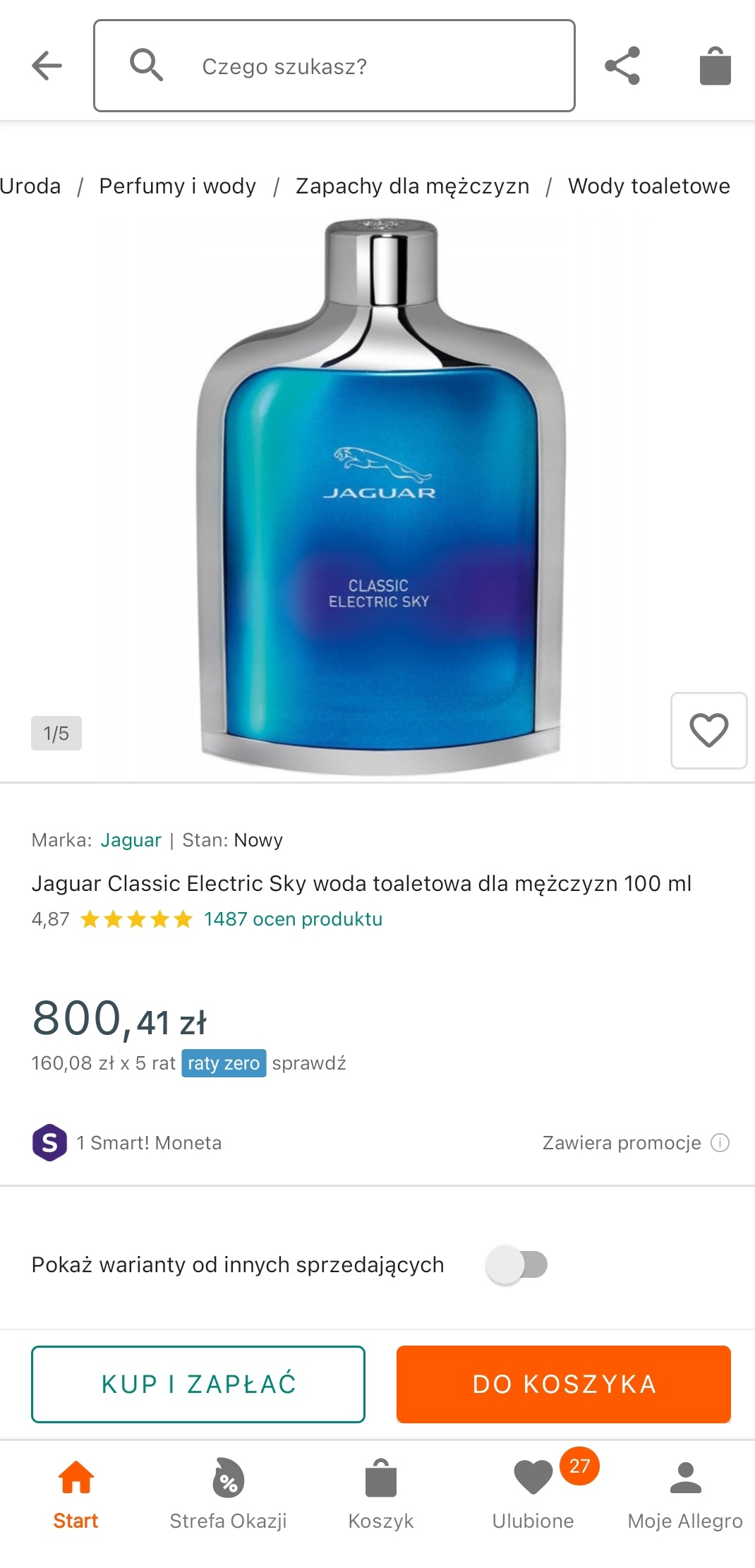Show info about Zawiera promocje

click(x=720, y=1143)
